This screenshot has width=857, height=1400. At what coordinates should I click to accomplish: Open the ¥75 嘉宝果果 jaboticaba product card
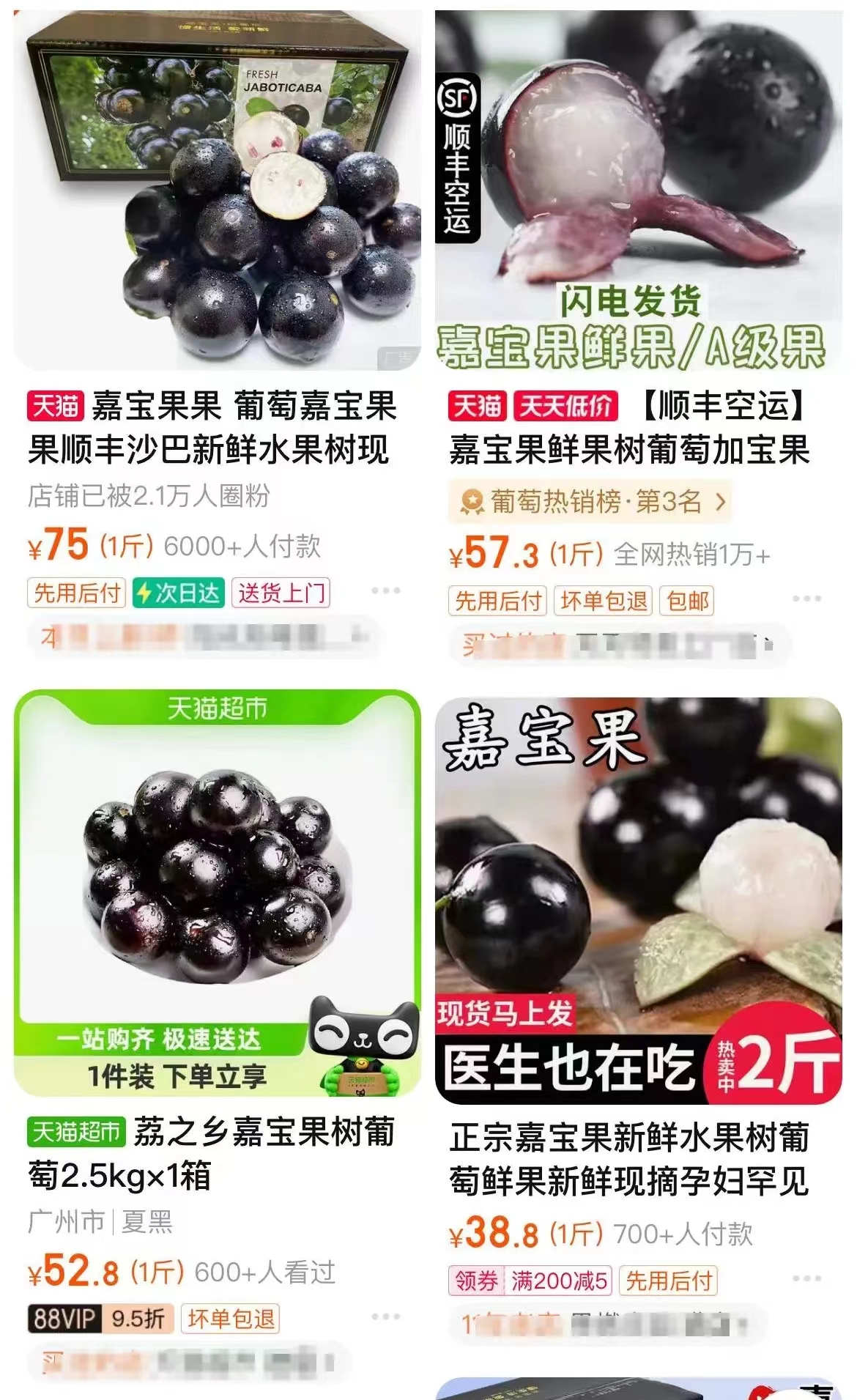click(218, 190)
